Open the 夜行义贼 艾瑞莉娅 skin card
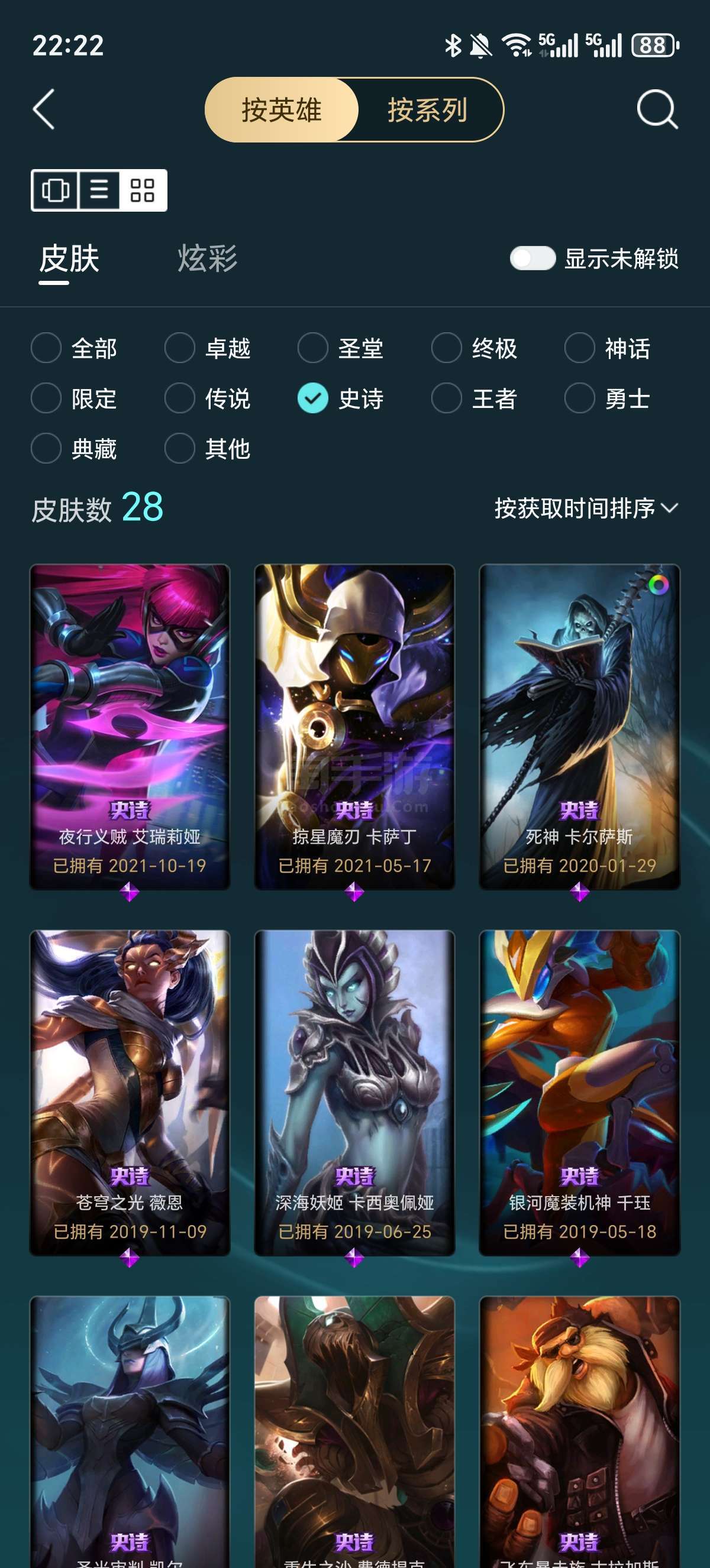This screenshot has height=1568, width=710. point(130,727)
